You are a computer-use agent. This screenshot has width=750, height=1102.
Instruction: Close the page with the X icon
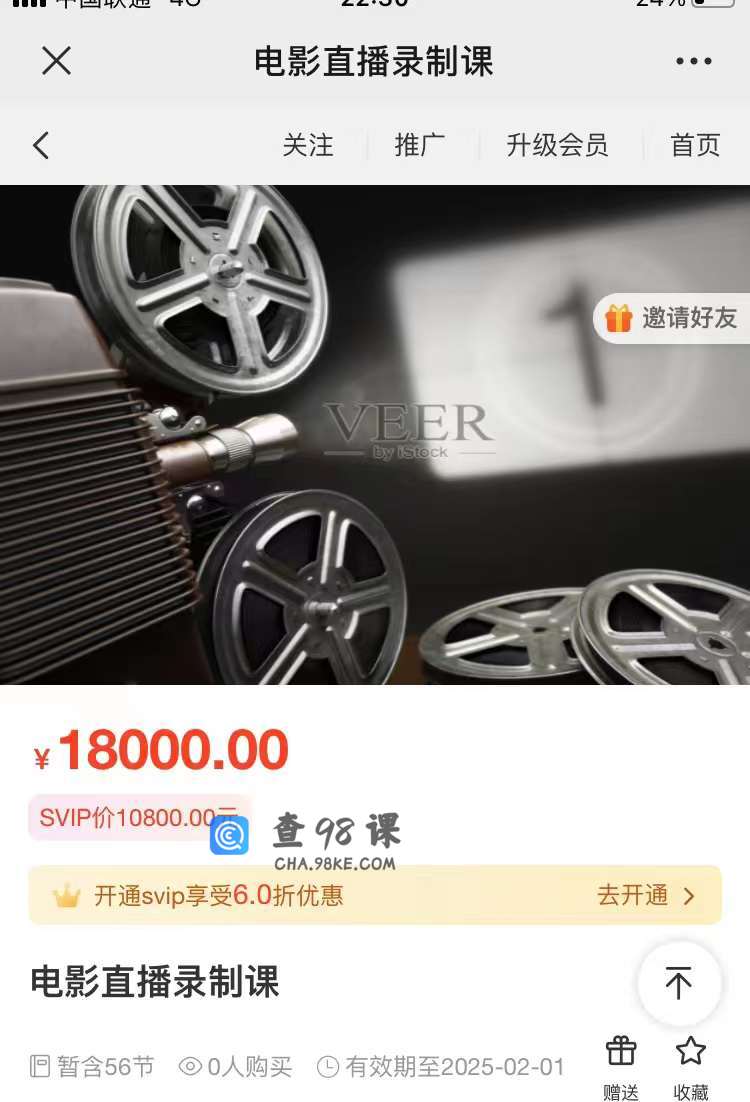pos(56,61)
